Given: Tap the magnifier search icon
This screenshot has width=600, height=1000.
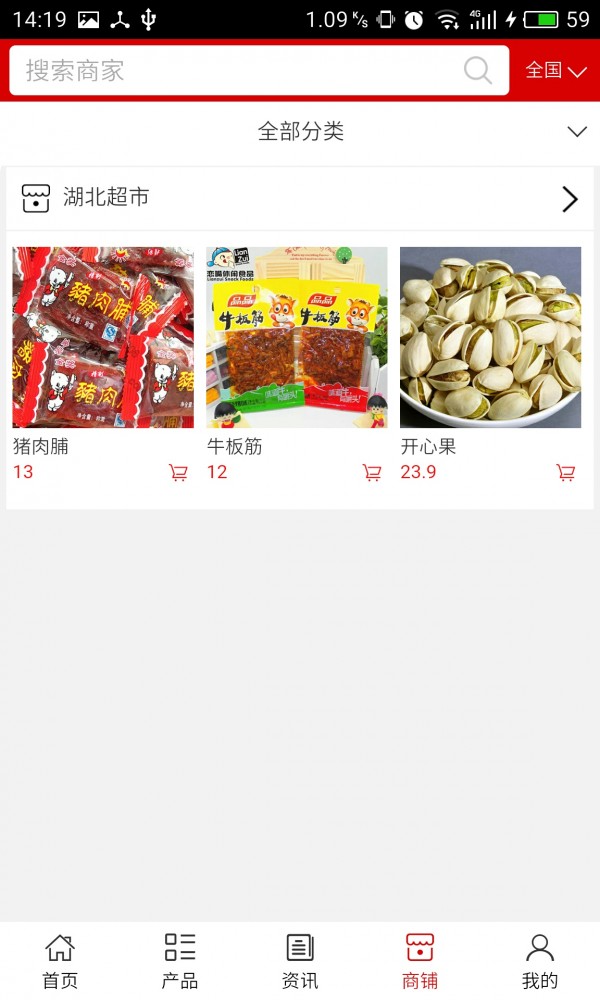Looking at the screenshot, I should pos(478,71).
